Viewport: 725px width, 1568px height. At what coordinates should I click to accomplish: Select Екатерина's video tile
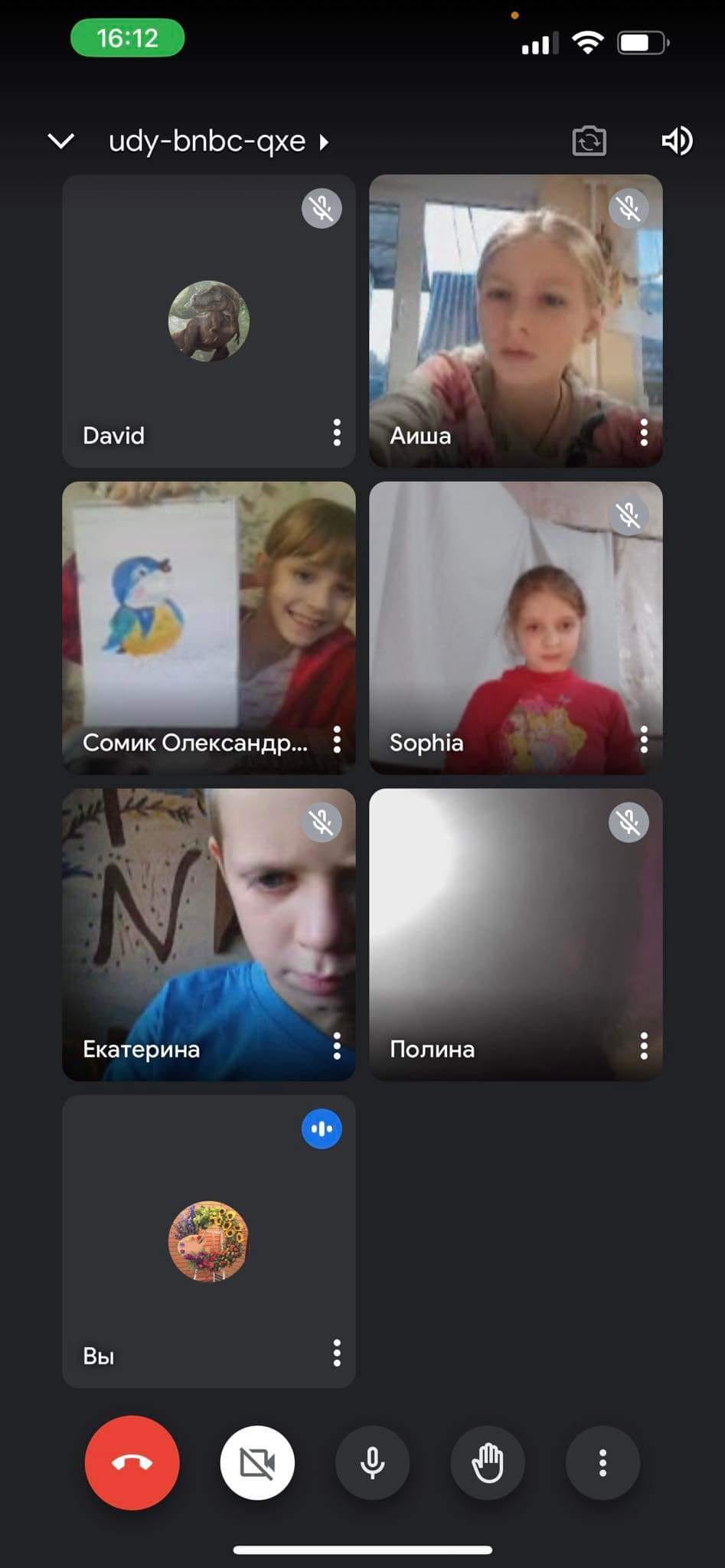[208, 934]
